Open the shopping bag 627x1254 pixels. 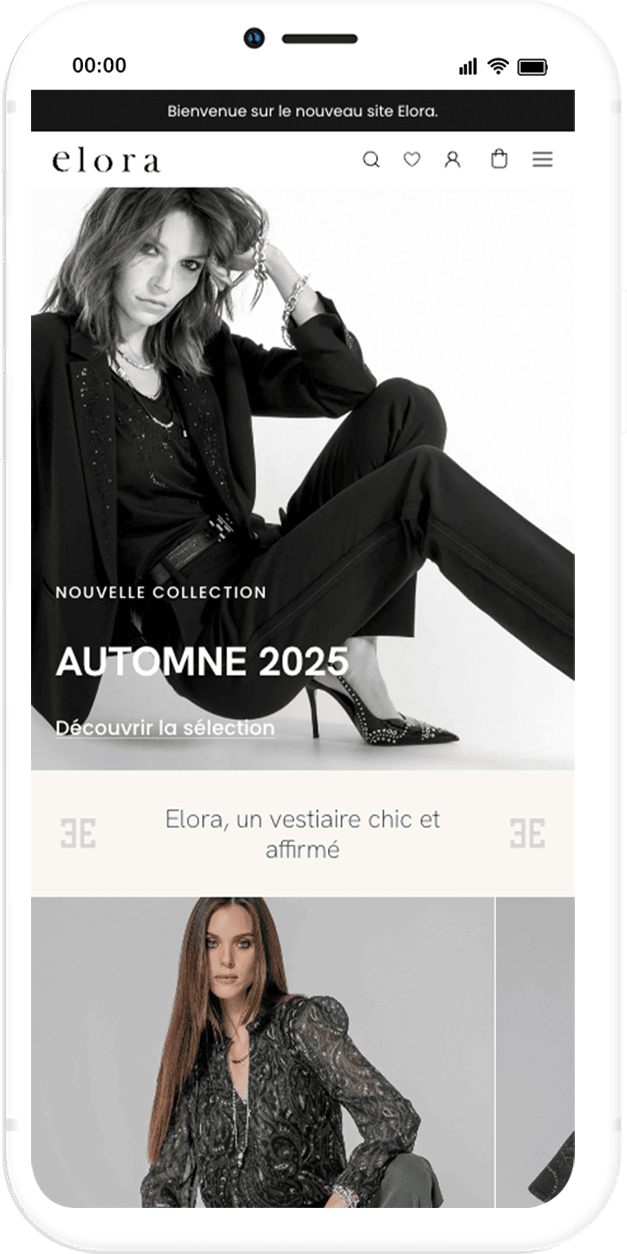pos(499,159)
